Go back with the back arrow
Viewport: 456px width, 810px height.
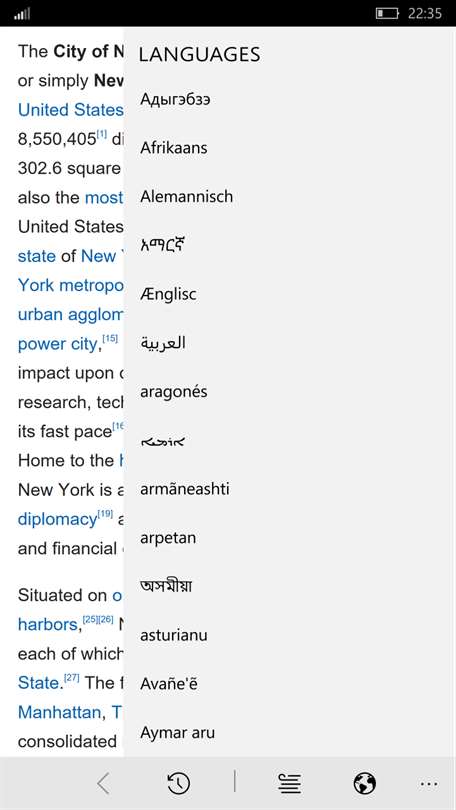coord(103,784)
